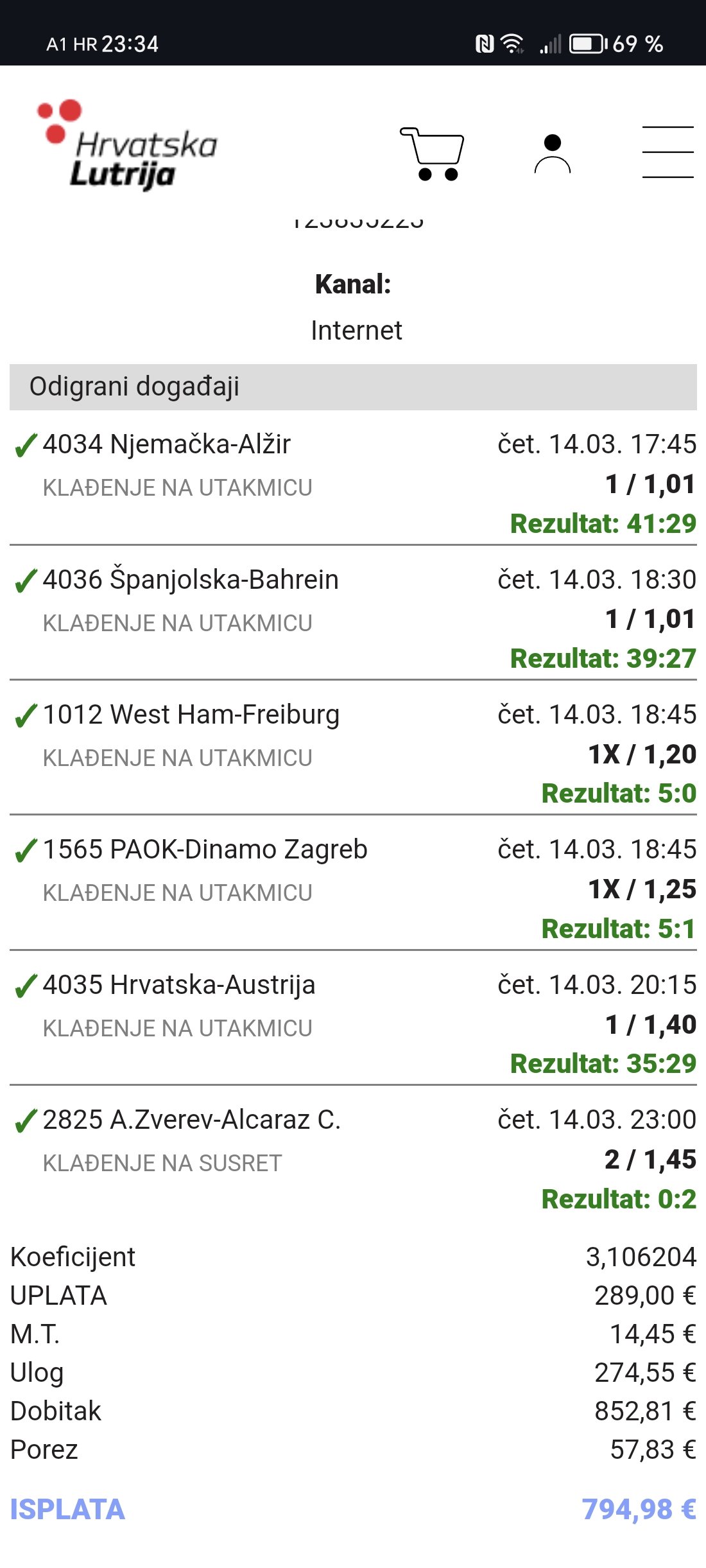Tap the Hrvatska Lutrija logo
Screen dimensions: 706x1568
pyautogui.click(x=127, y=146)
